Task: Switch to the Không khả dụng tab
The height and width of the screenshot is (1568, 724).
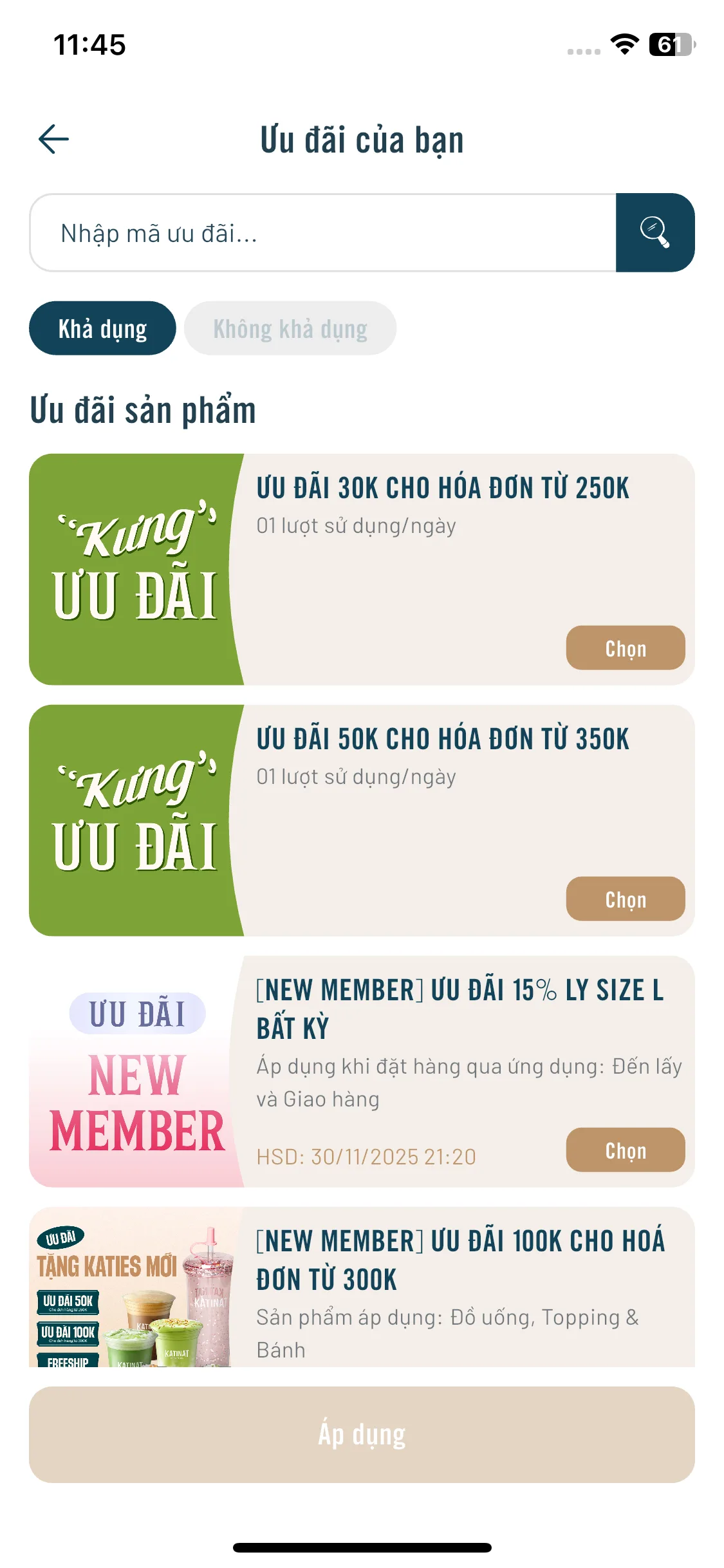Action: (290, 328)
